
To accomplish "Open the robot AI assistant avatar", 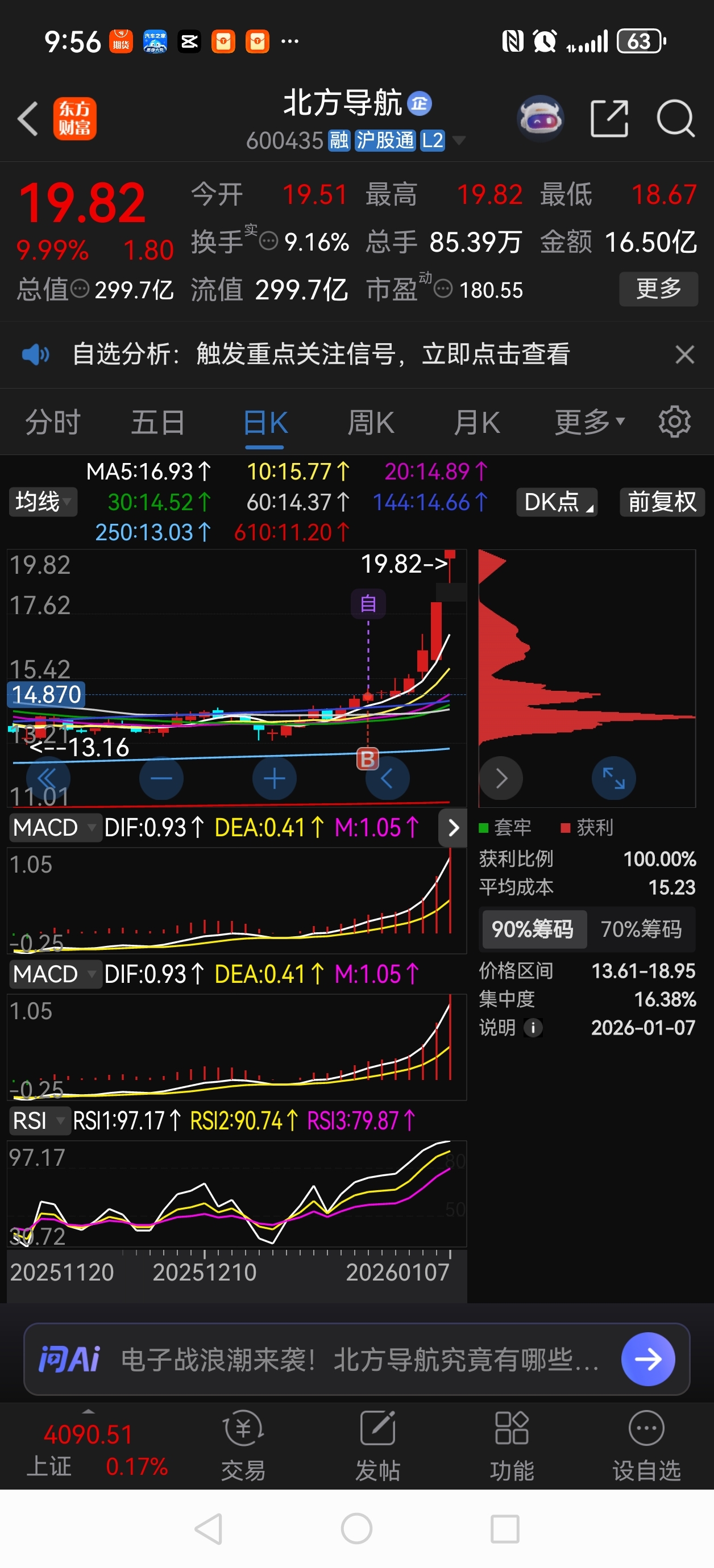I will coord(540,118).
